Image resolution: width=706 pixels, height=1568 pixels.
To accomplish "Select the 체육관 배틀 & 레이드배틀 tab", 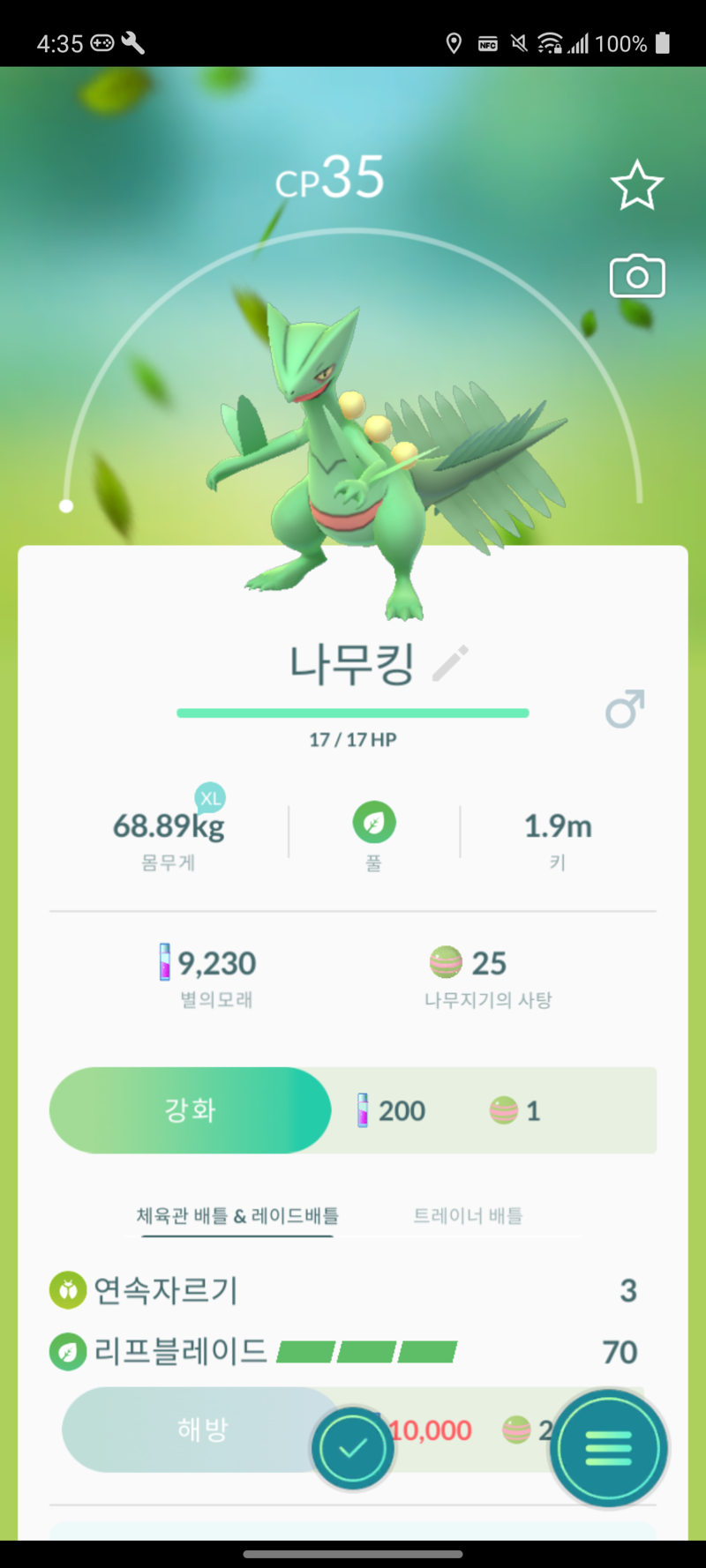I will click(237, 1215).
